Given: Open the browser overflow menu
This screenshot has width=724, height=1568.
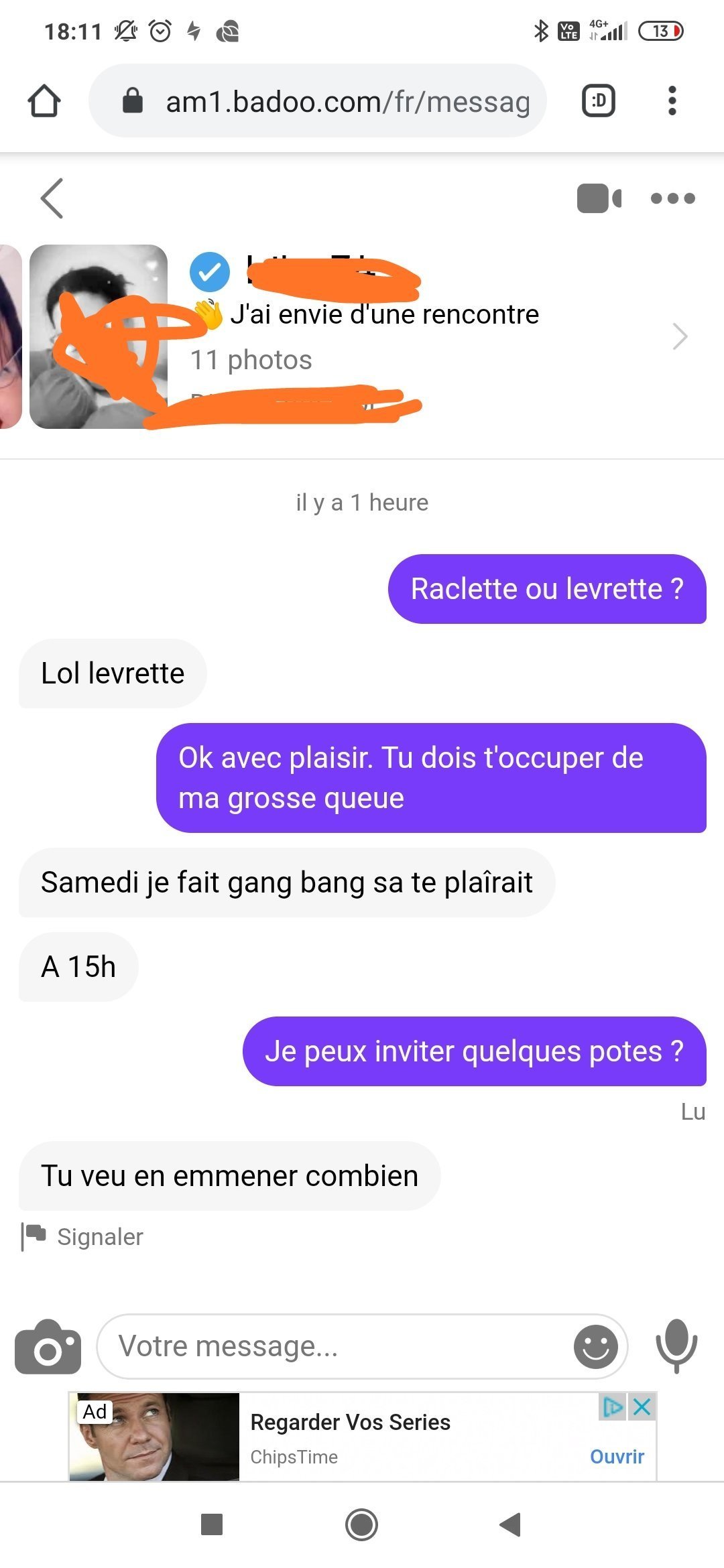Looking at the screenshot, I should coord(672,101).
